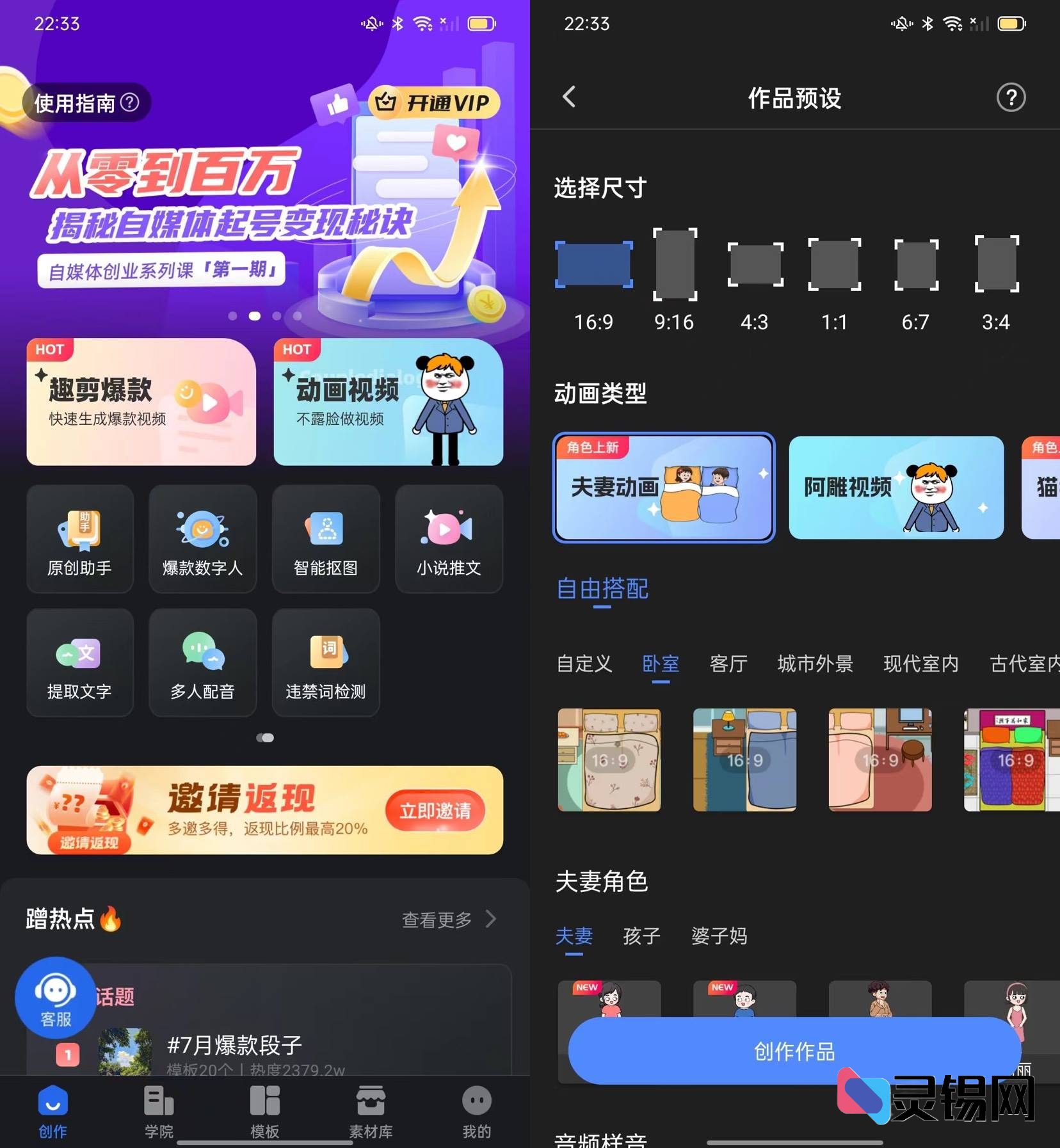Viewport: 1060px width, 1148px height.
Task: Open the 原创助手 tool
Action: [x=79, y=539]
